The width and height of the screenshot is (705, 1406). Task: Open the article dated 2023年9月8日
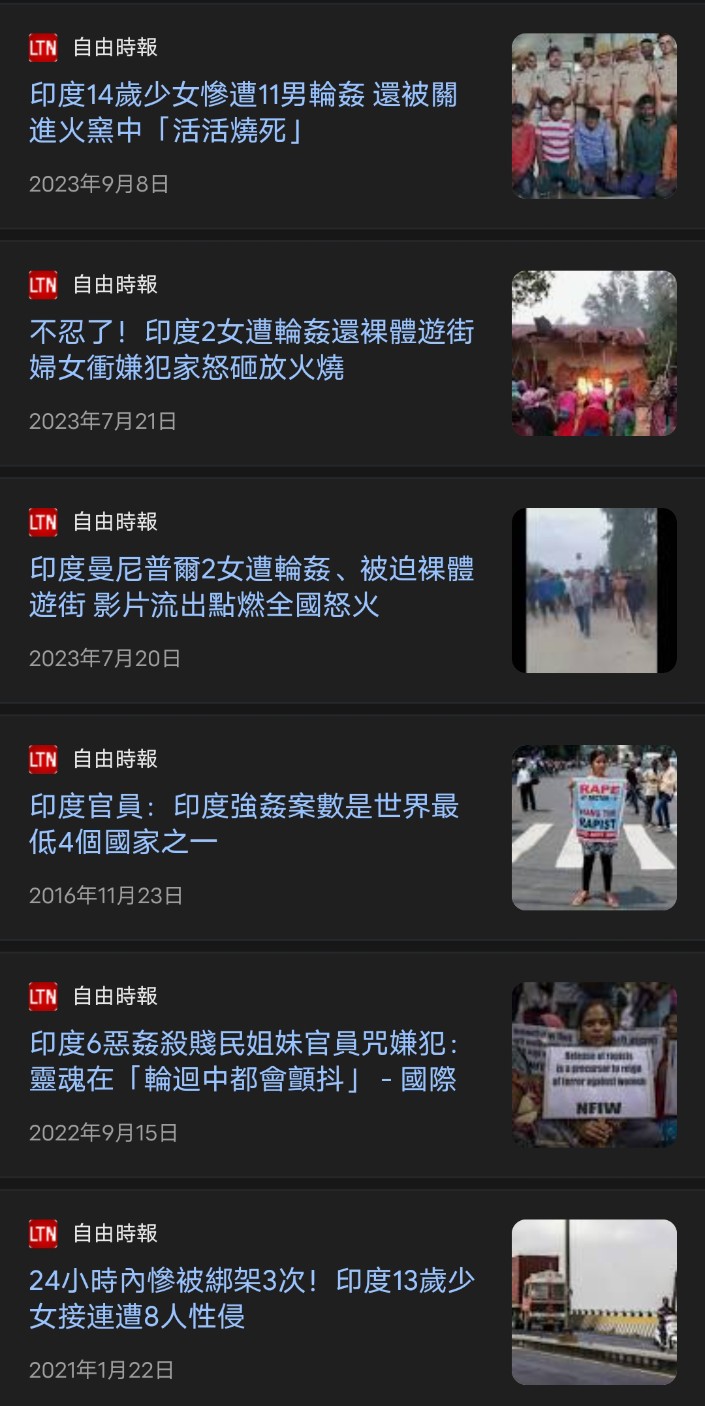243,113
